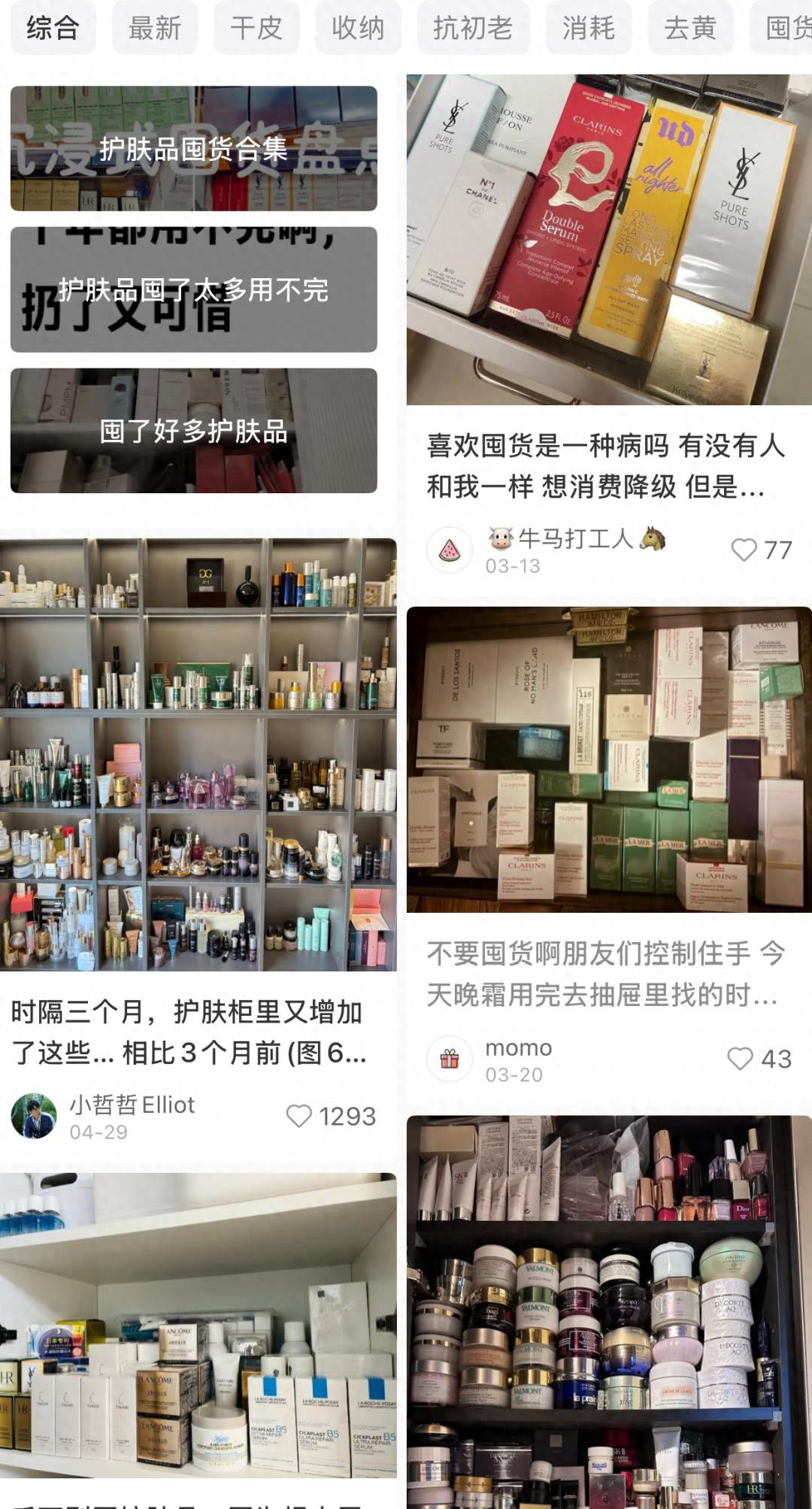Open momo's profile avatar
The height and width of the screenshot is (1509, 812).
point(450,1059)
